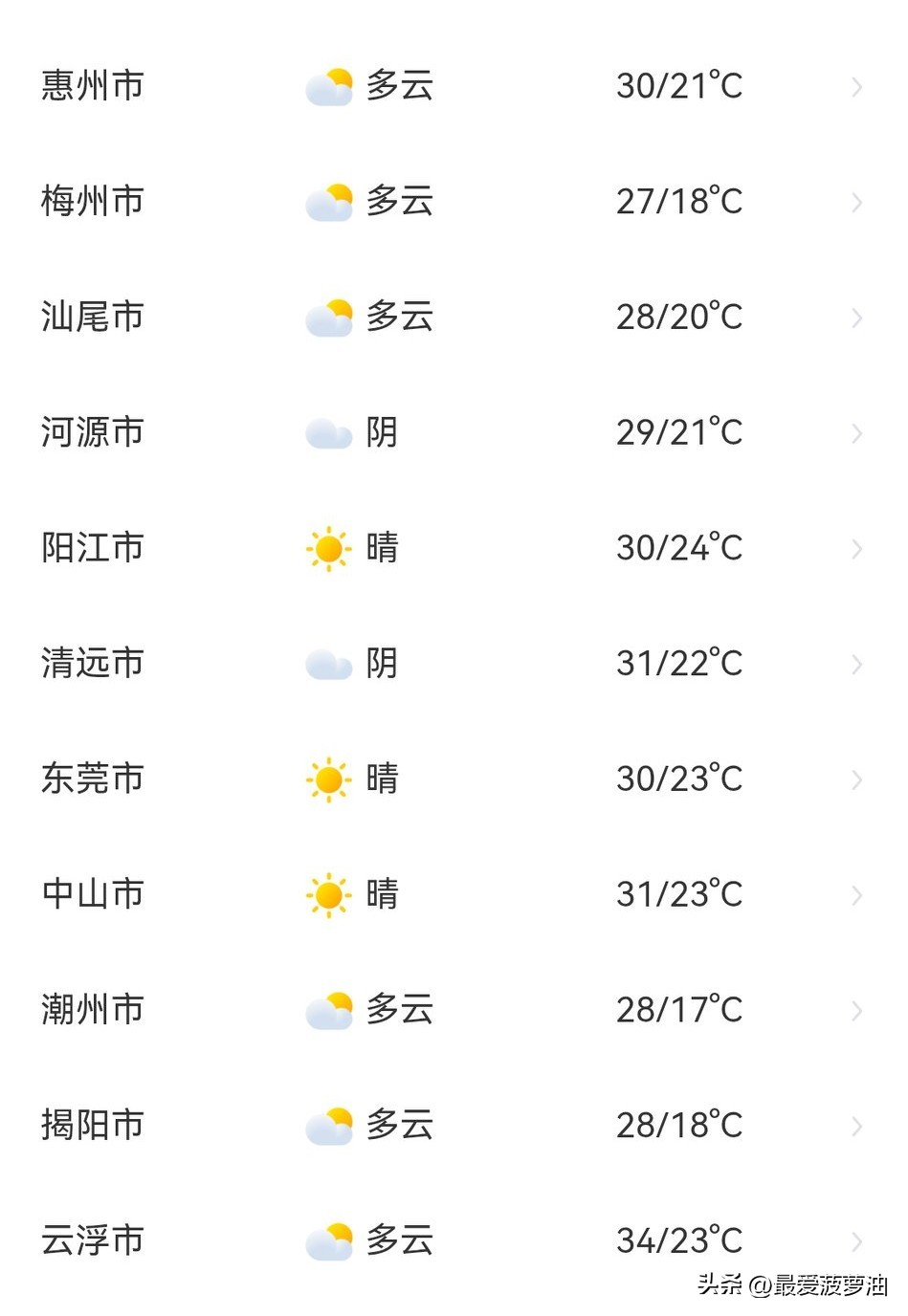Open 揭阳市 weather details
Screen dimensions: 908x1316
pyautogui.click(x=454, y=1126)
